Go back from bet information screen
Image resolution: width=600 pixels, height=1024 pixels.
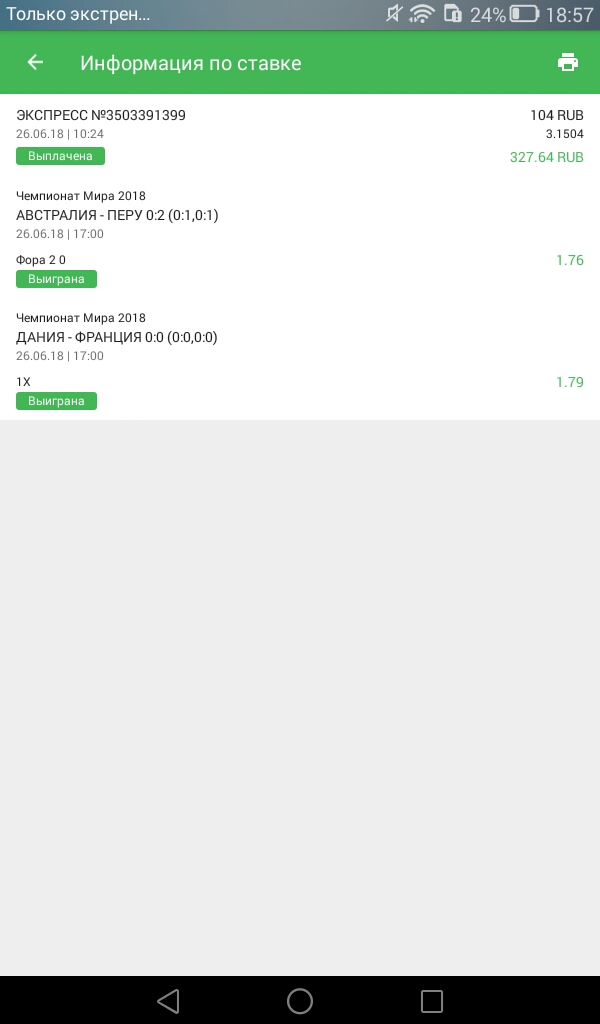(35, 62)
